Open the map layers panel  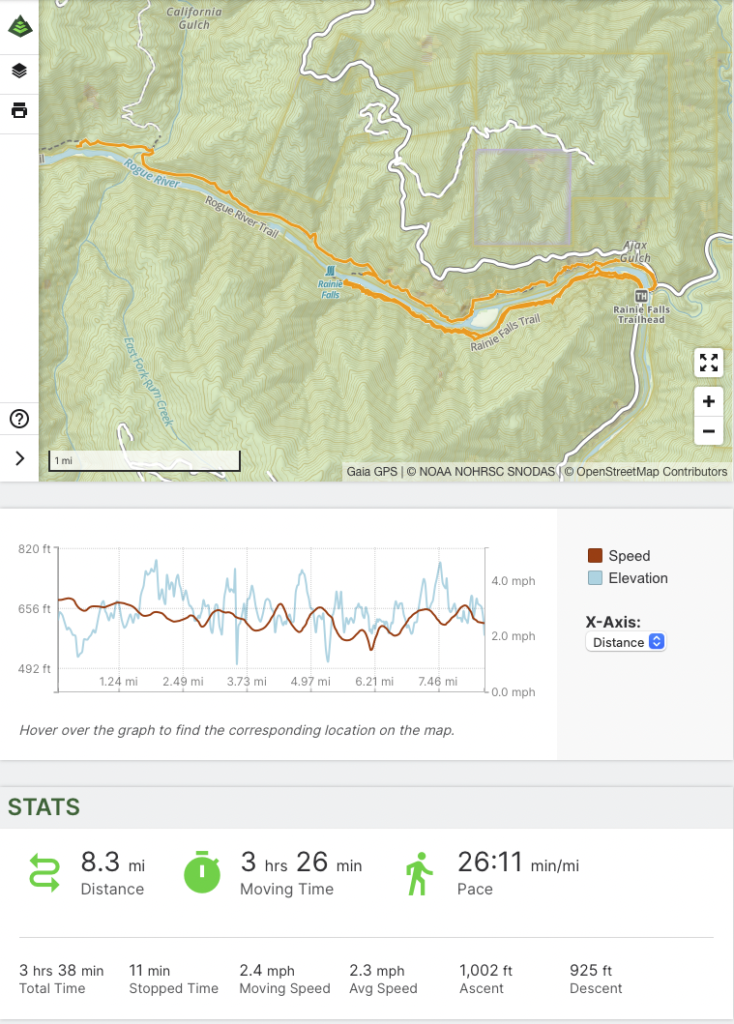[19, 71]
